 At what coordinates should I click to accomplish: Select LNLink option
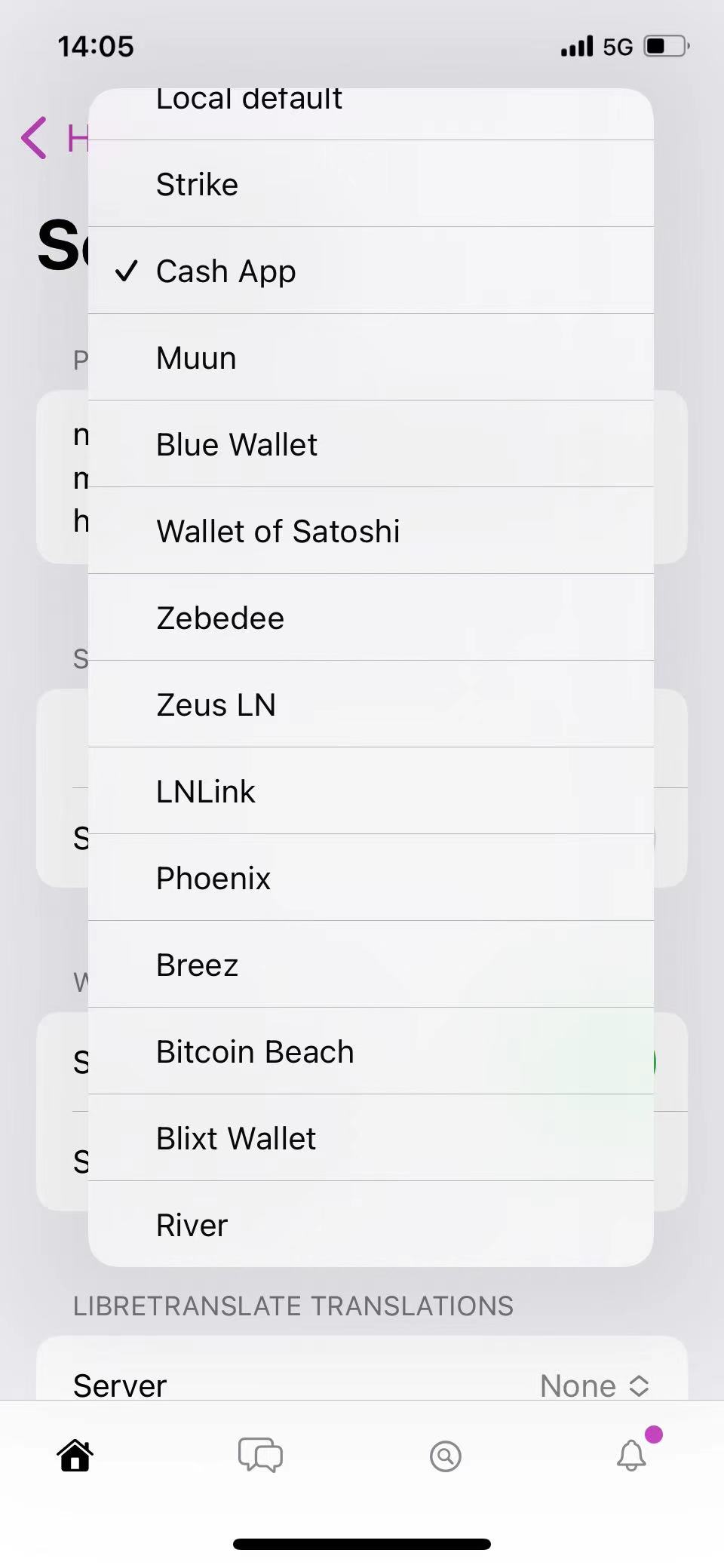click(370, 792)
